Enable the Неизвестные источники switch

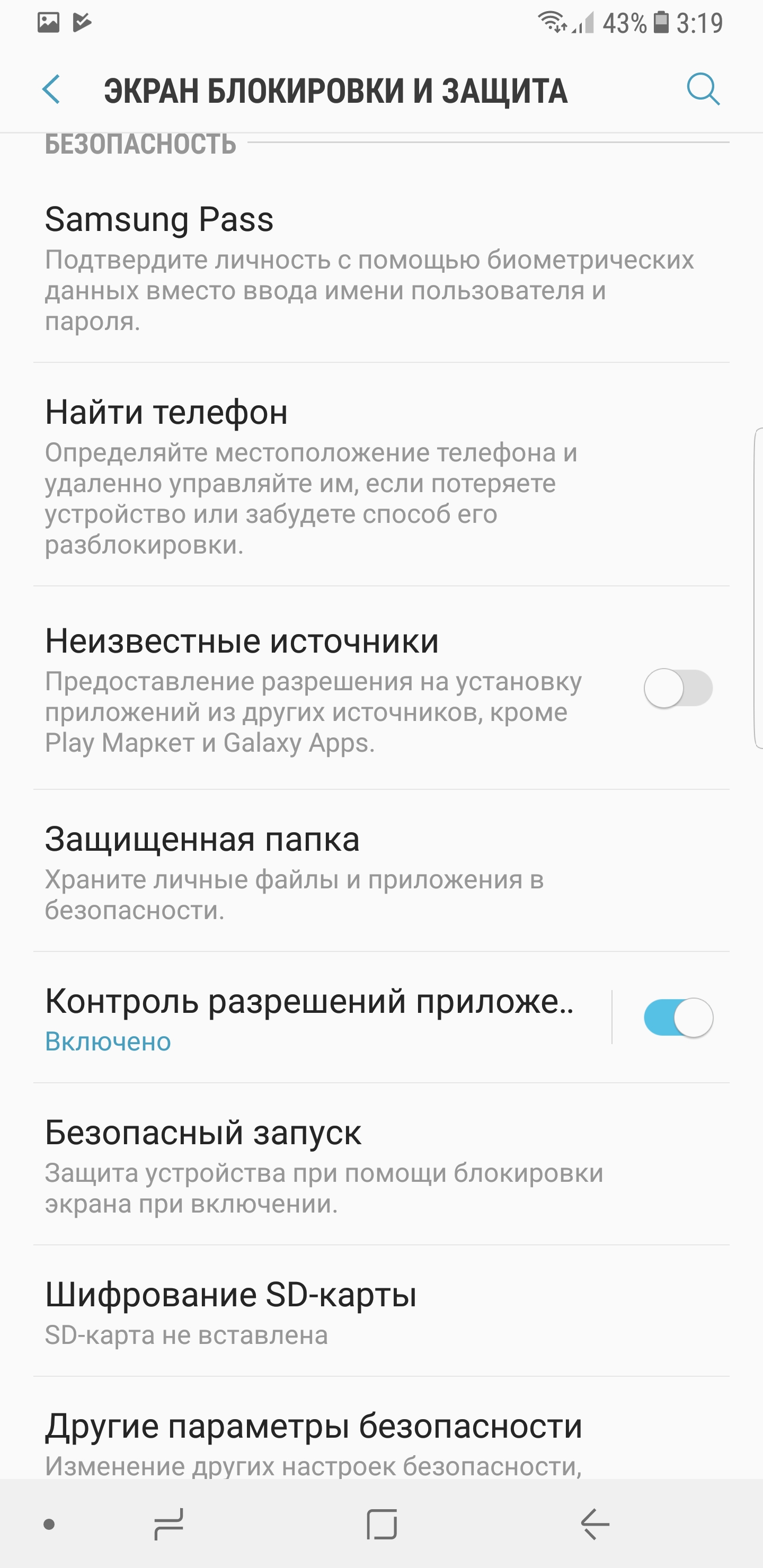678,689
